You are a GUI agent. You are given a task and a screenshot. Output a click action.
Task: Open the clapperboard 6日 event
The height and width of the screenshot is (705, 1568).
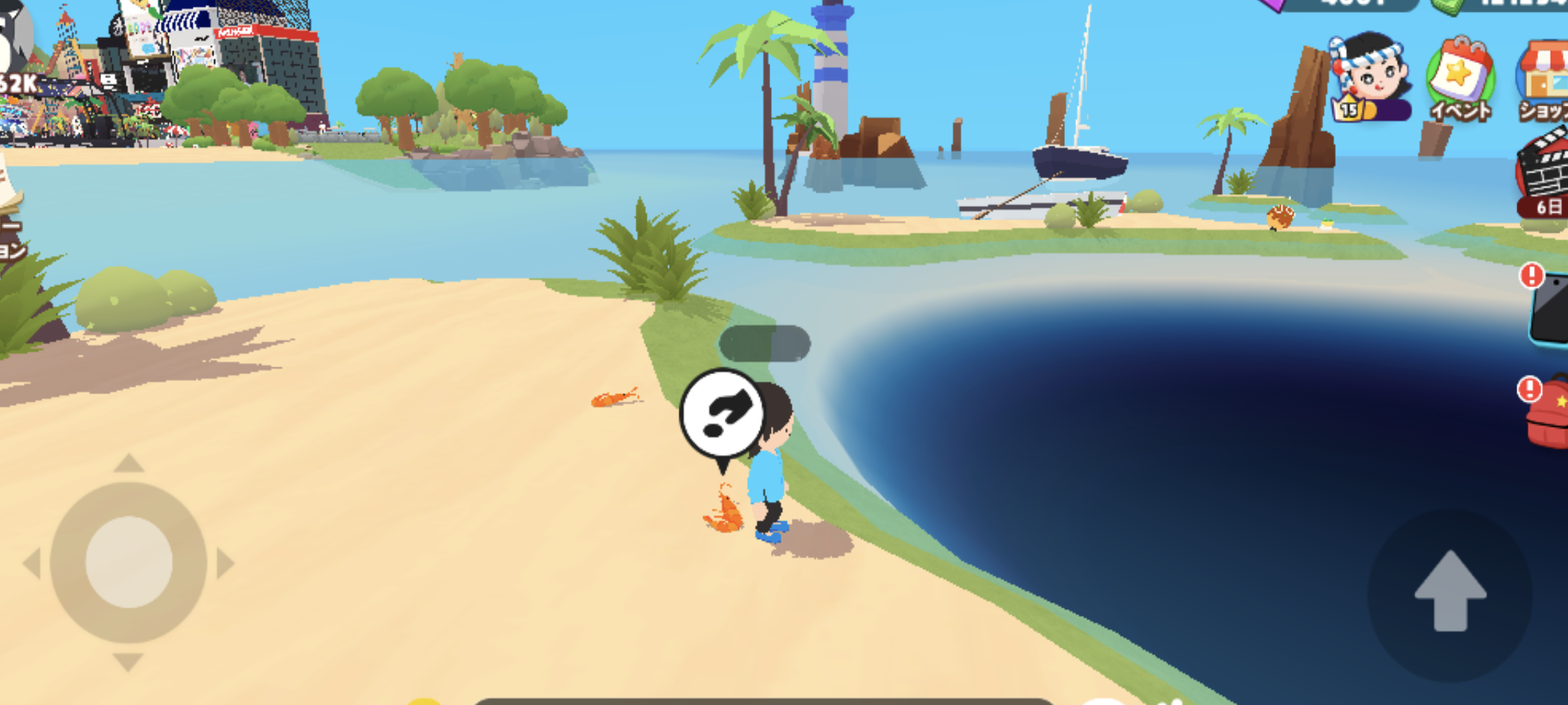click(x=1545, y=174)
